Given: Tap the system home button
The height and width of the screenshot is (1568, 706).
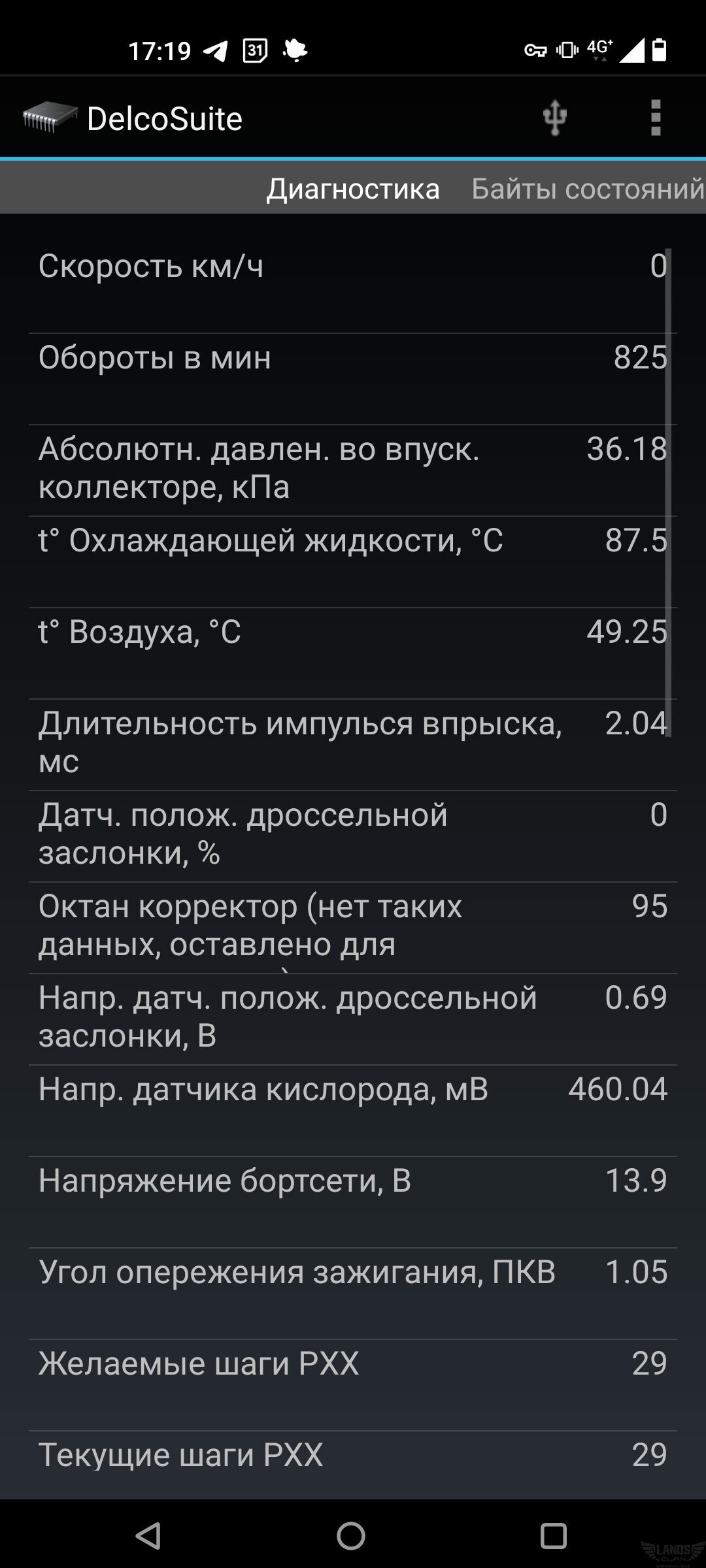Looking at the screenshot, I should pyautogui.click(x=351, y=1535).
